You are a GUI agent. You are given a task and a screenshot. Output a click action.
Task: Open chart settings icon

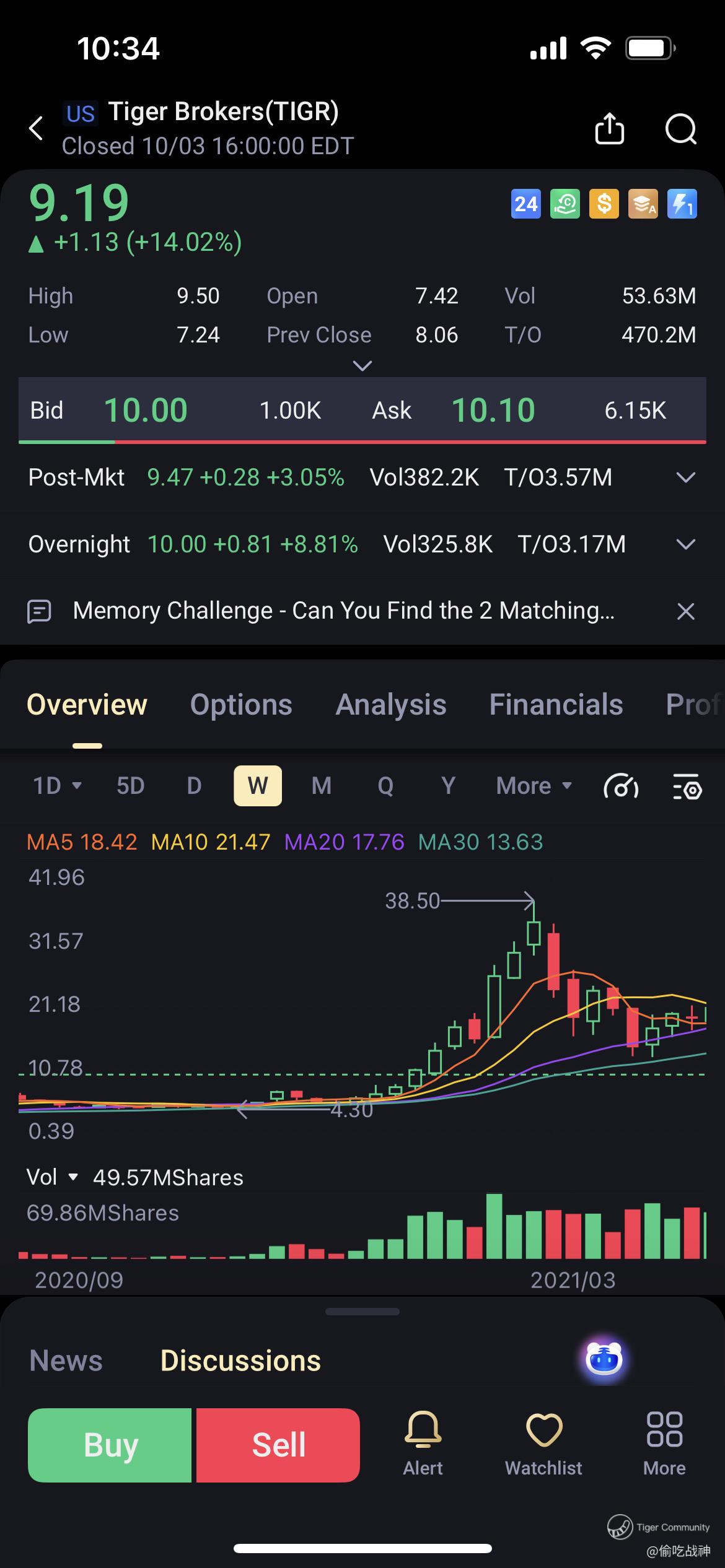687,786
